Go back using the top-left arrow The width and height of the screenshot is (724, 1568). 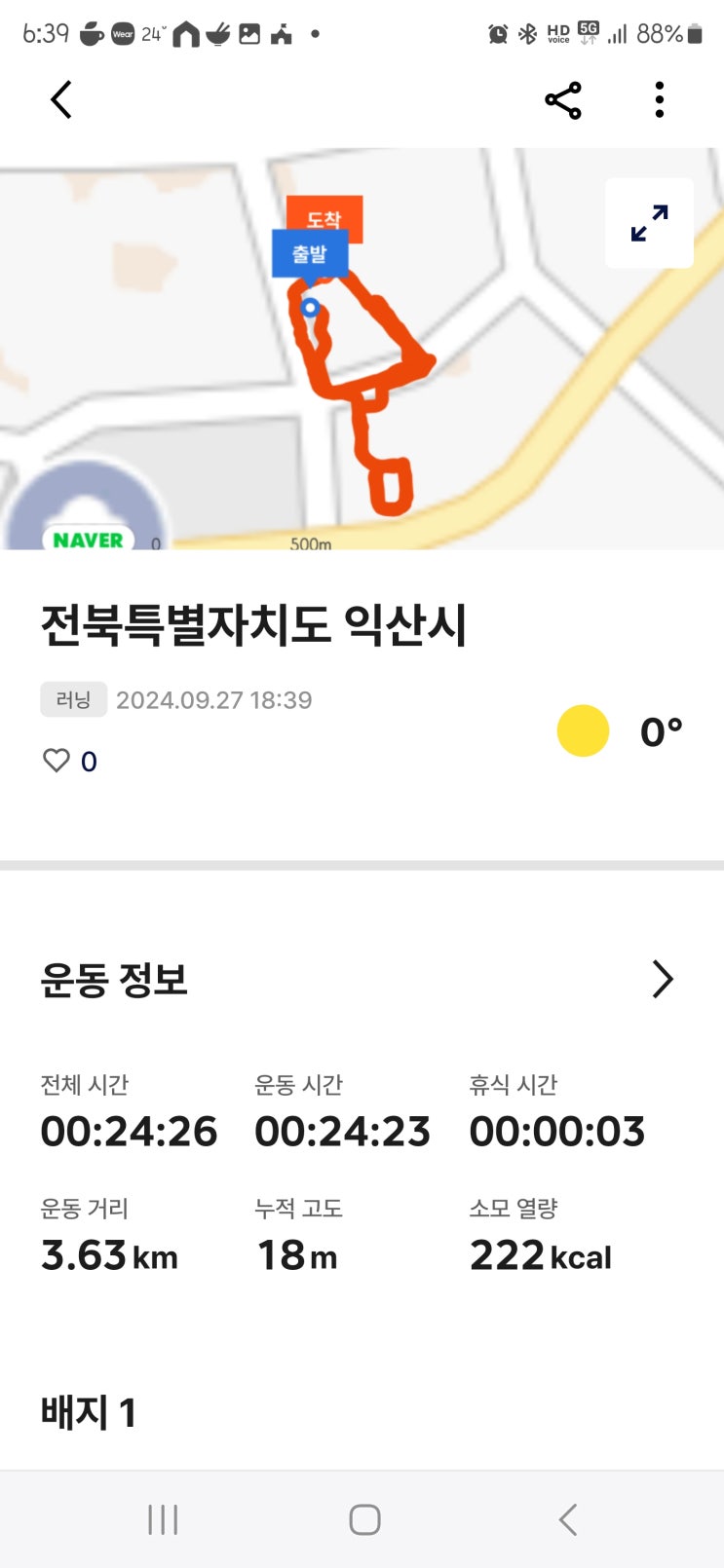click(61, 99)
